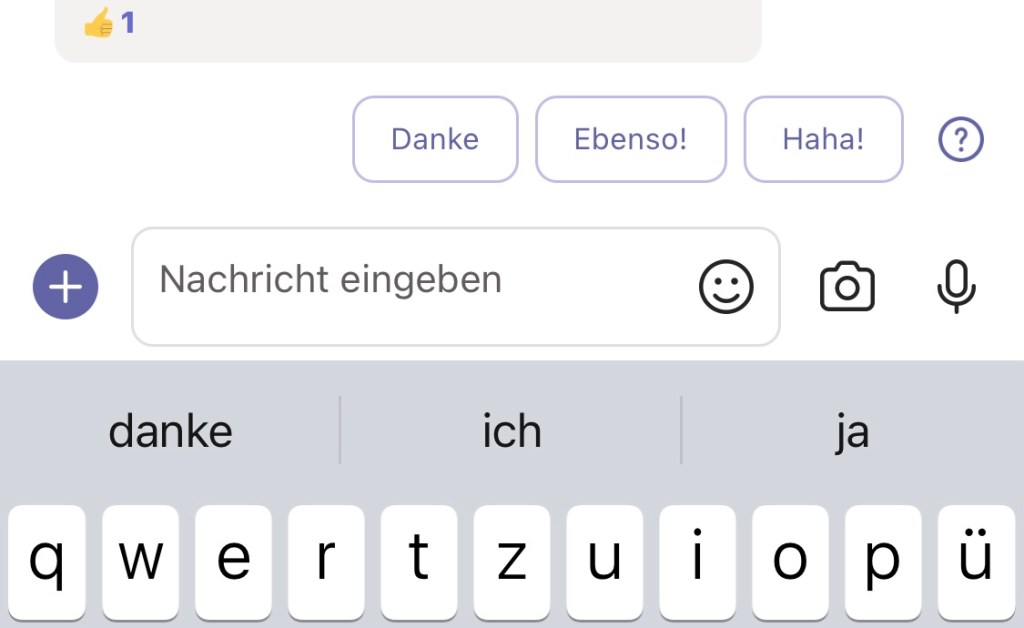1024x628 pixels.
Task: Tap the thumbs-up reaction on the message
Action: point(108,23)
